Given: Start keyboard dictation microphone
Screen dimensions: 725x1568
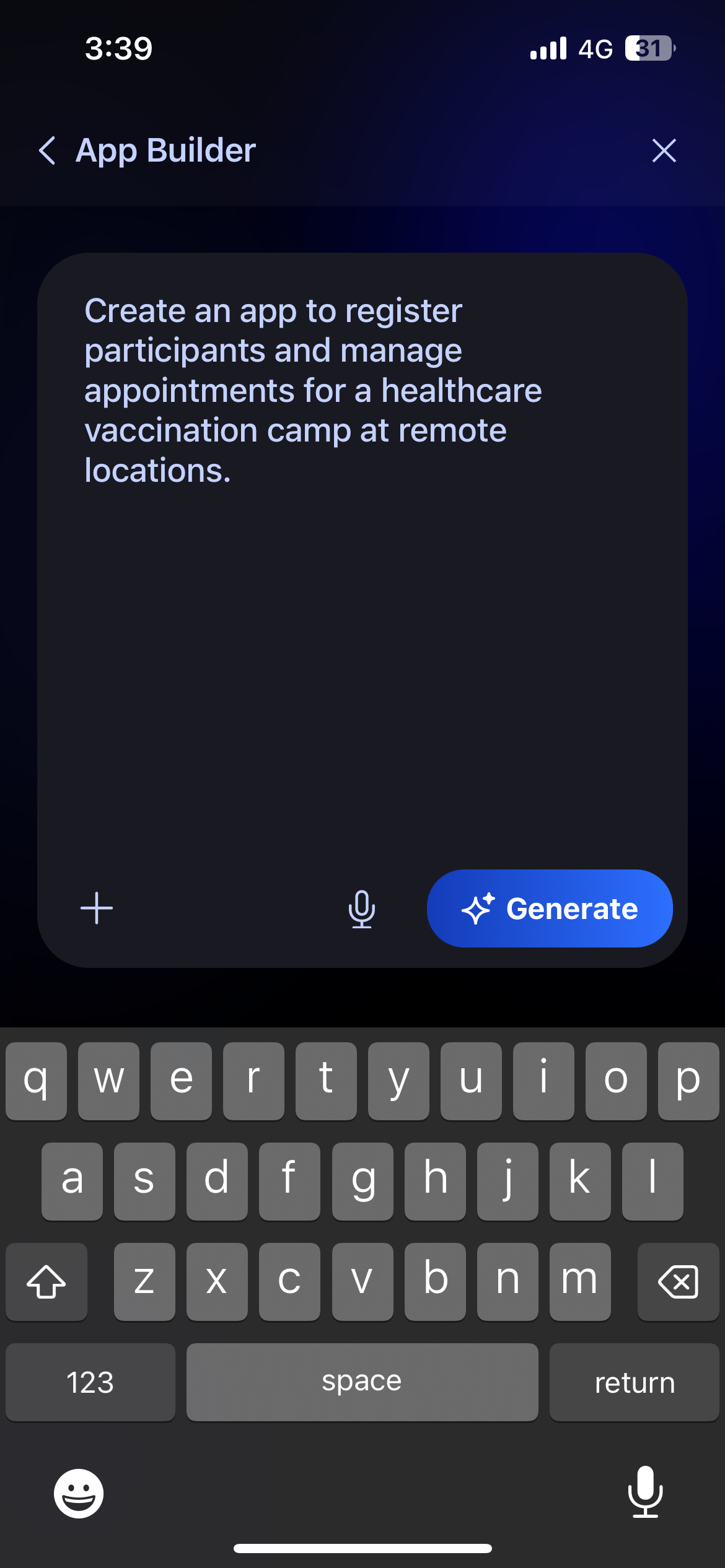Looking at the screenshot, I should point(645,1492).
